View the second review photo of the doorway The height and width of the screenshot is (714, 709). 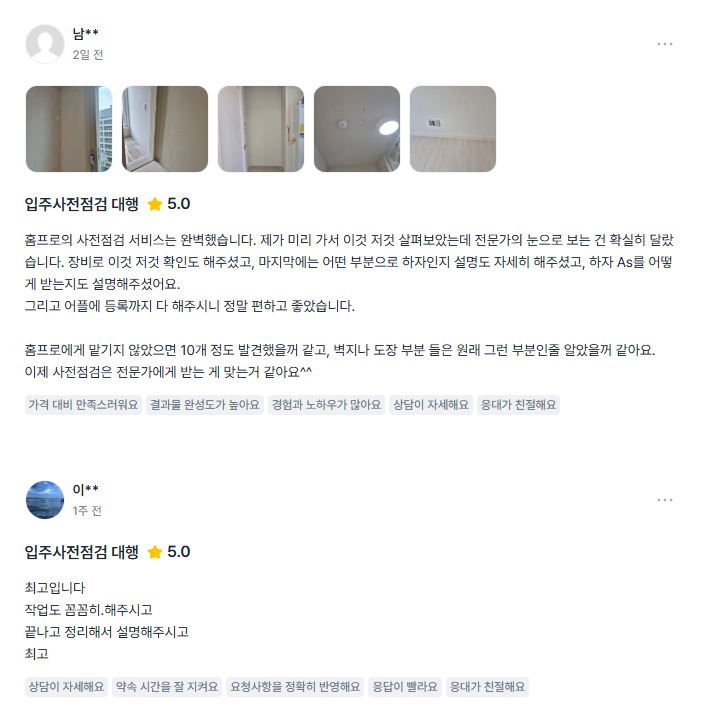point(165,129)
